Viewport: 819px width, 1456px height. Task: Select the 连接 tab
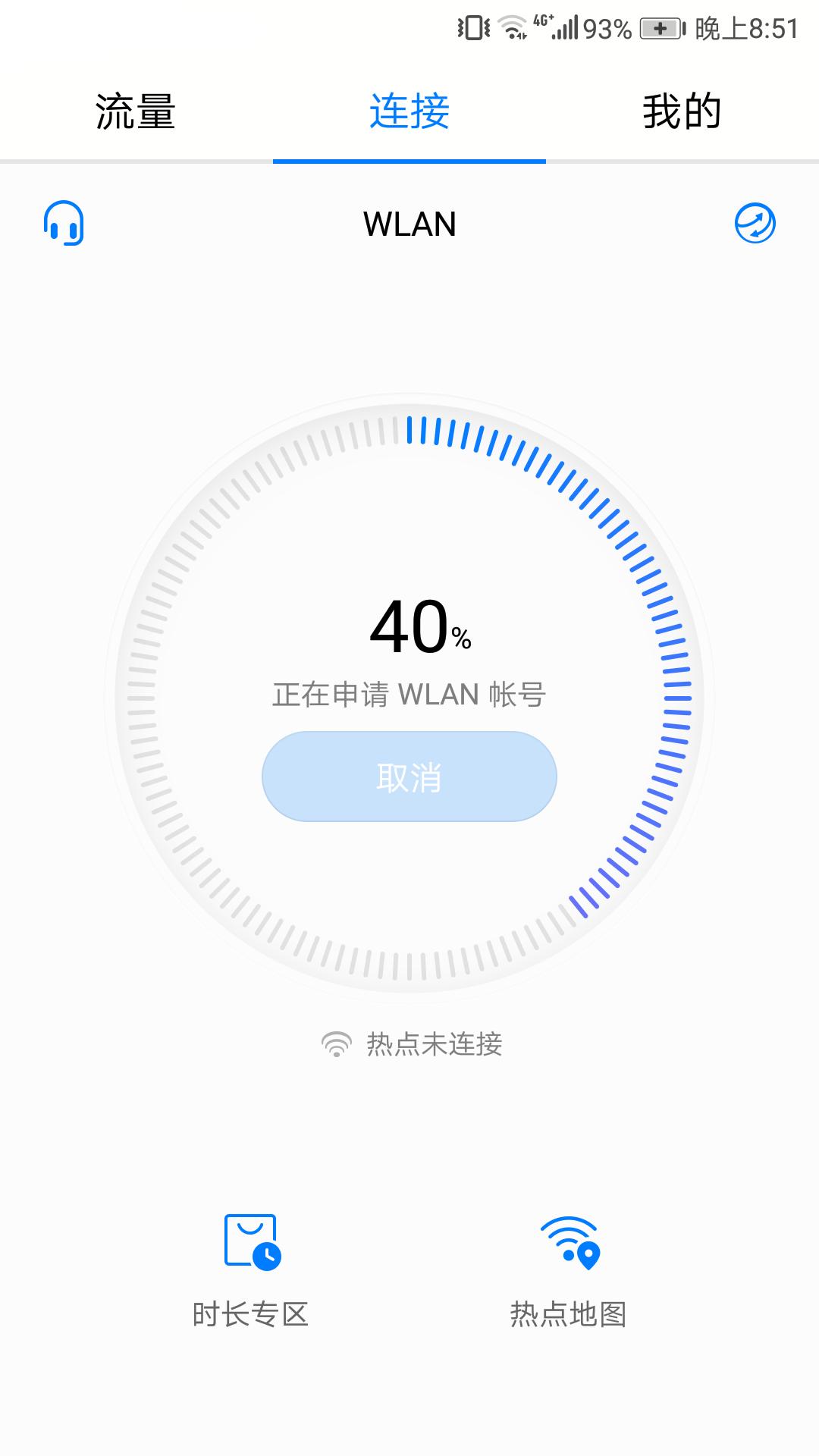[409, 110]
